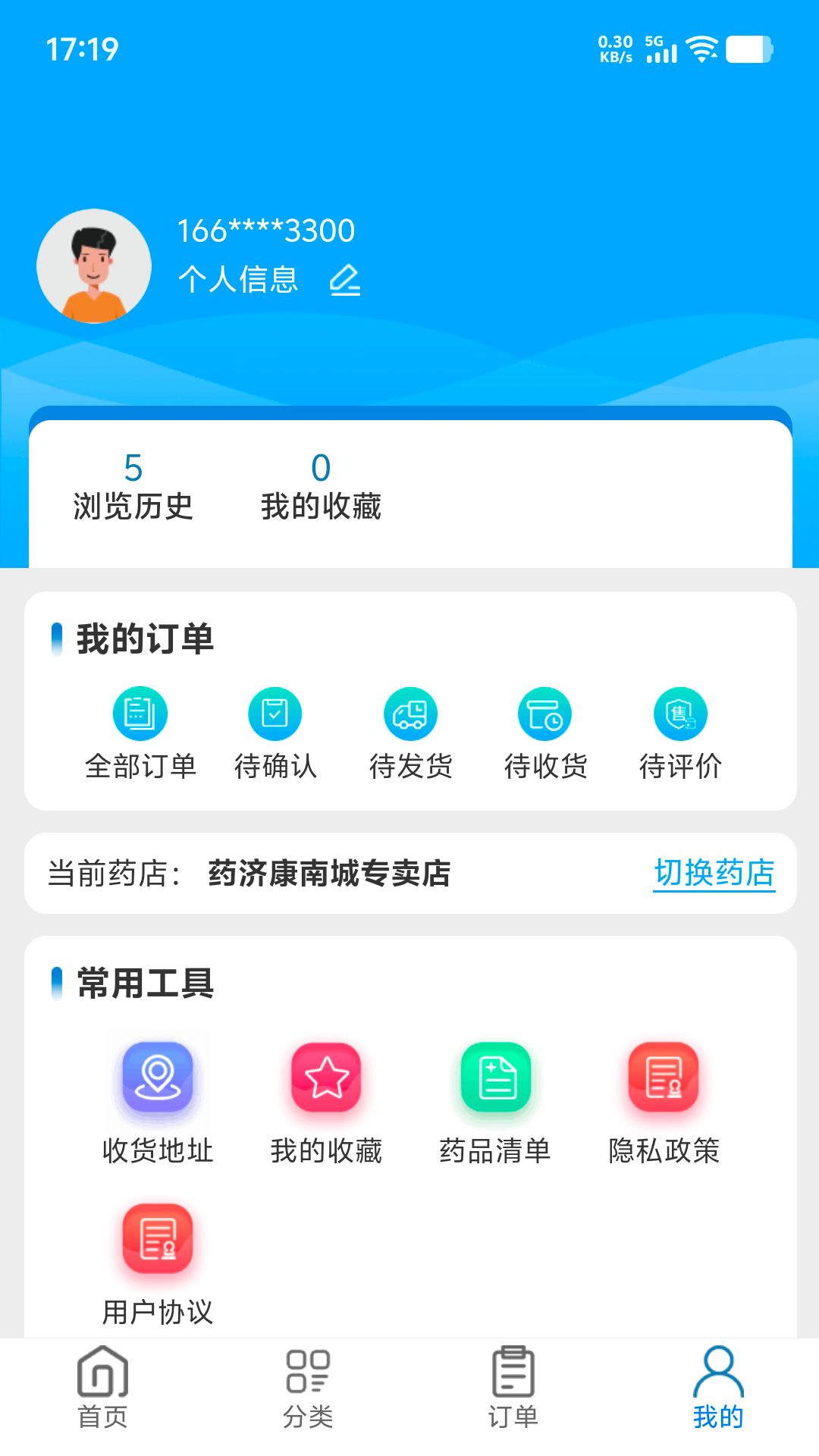Select the 我的 profile tab

[x=717, y=1395]
